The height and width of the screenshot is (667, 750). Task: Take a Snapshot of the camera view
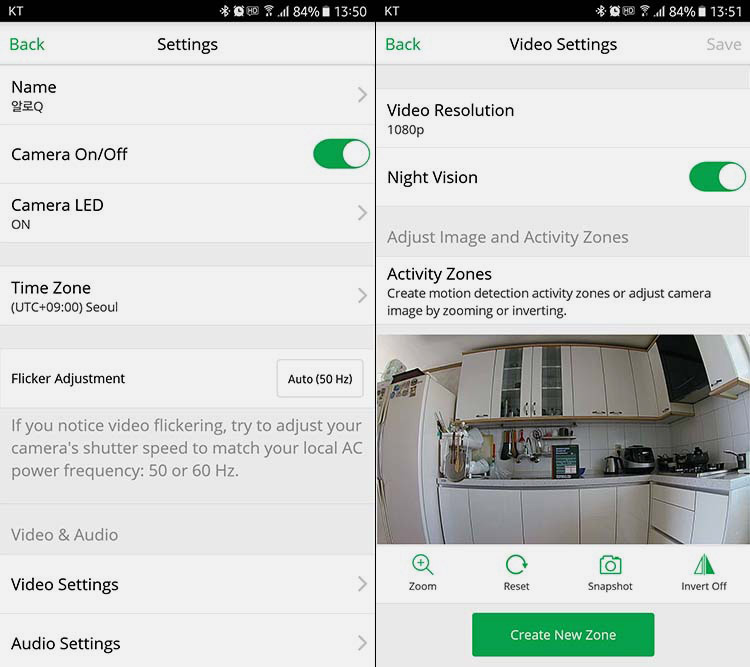pyautogui.click(x=610, y=572)
